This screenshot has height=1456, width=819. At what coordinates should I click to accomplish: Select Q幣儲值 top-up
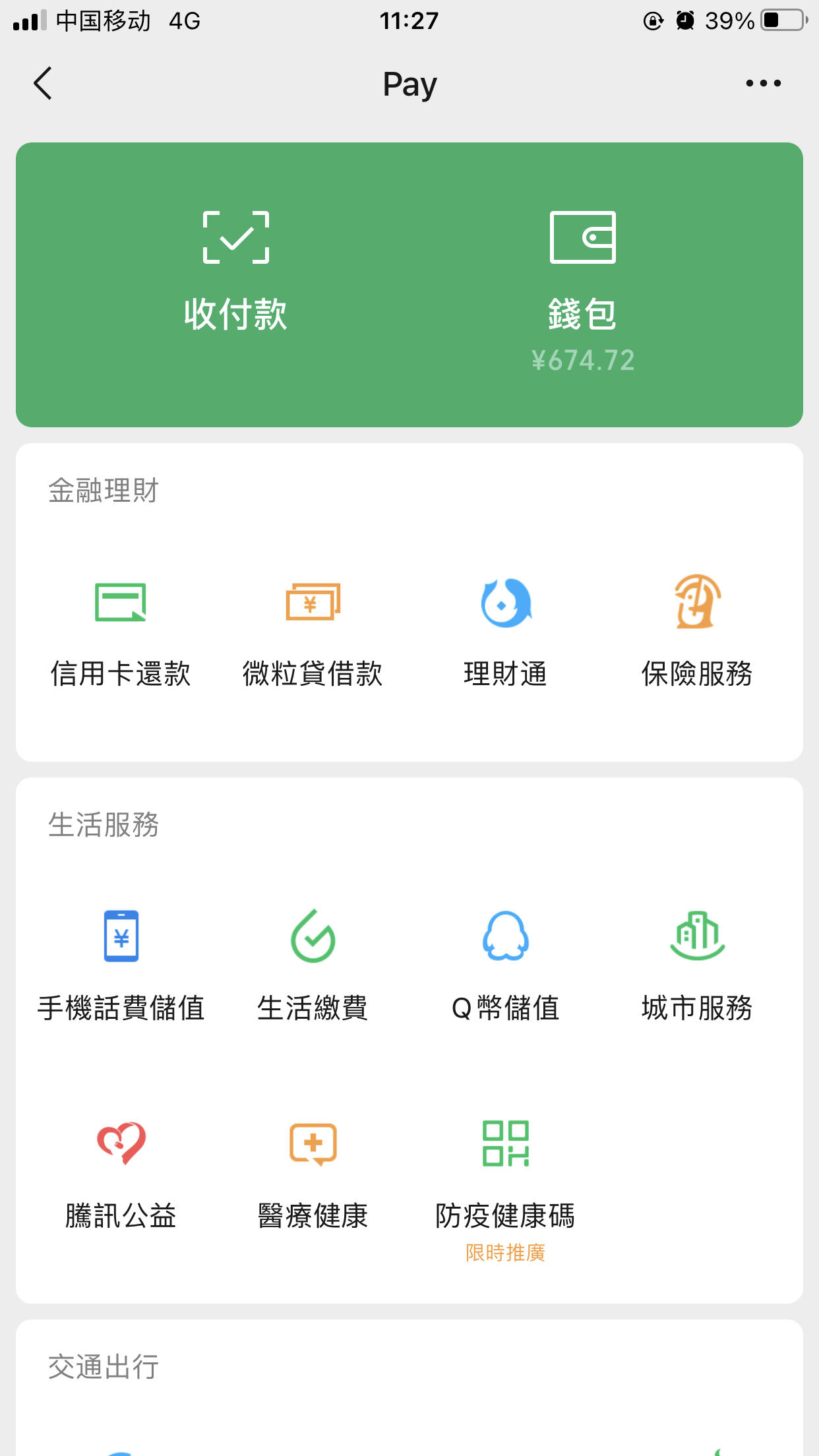(505, 967)
